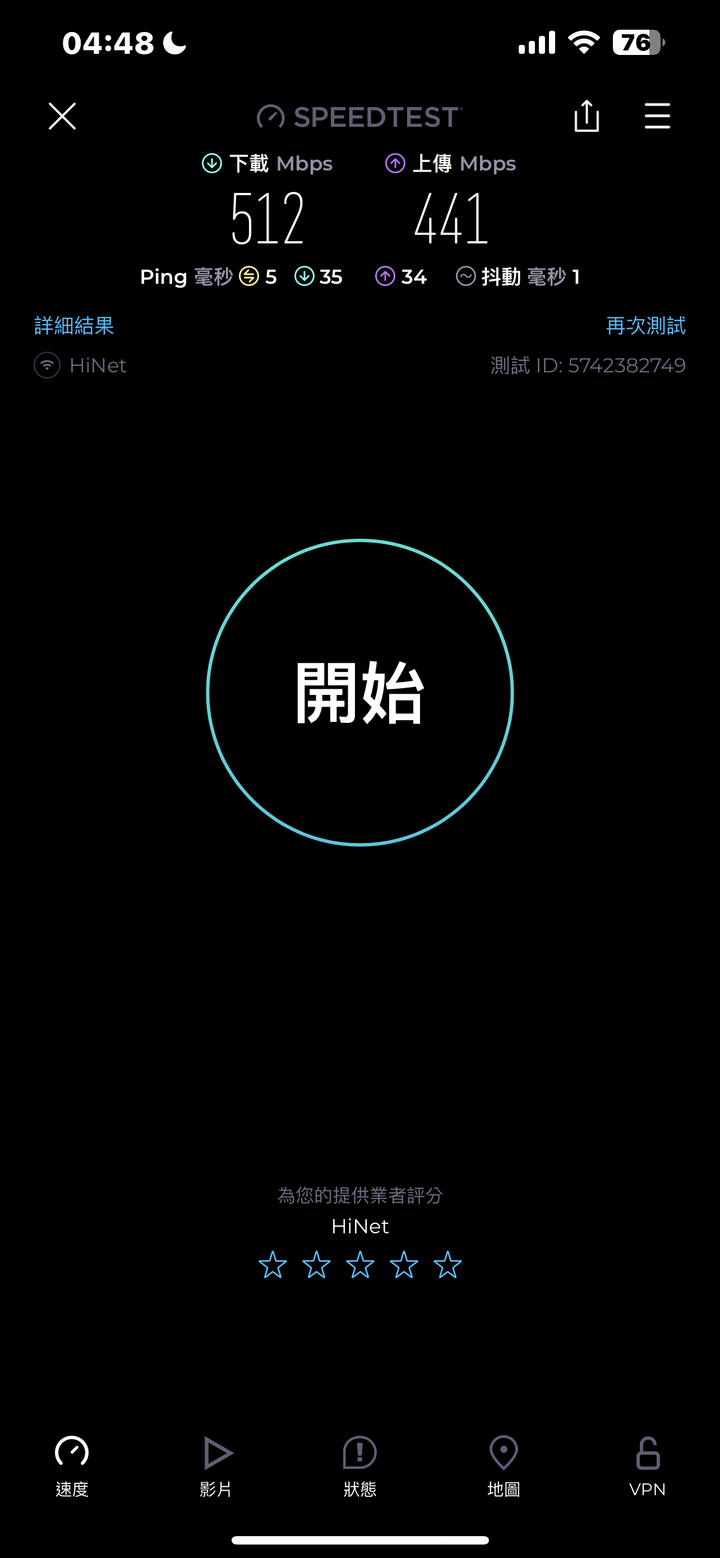Open the VPN tab
The height and width of the screenshot is (1558, 720).
click(647, 1467)
